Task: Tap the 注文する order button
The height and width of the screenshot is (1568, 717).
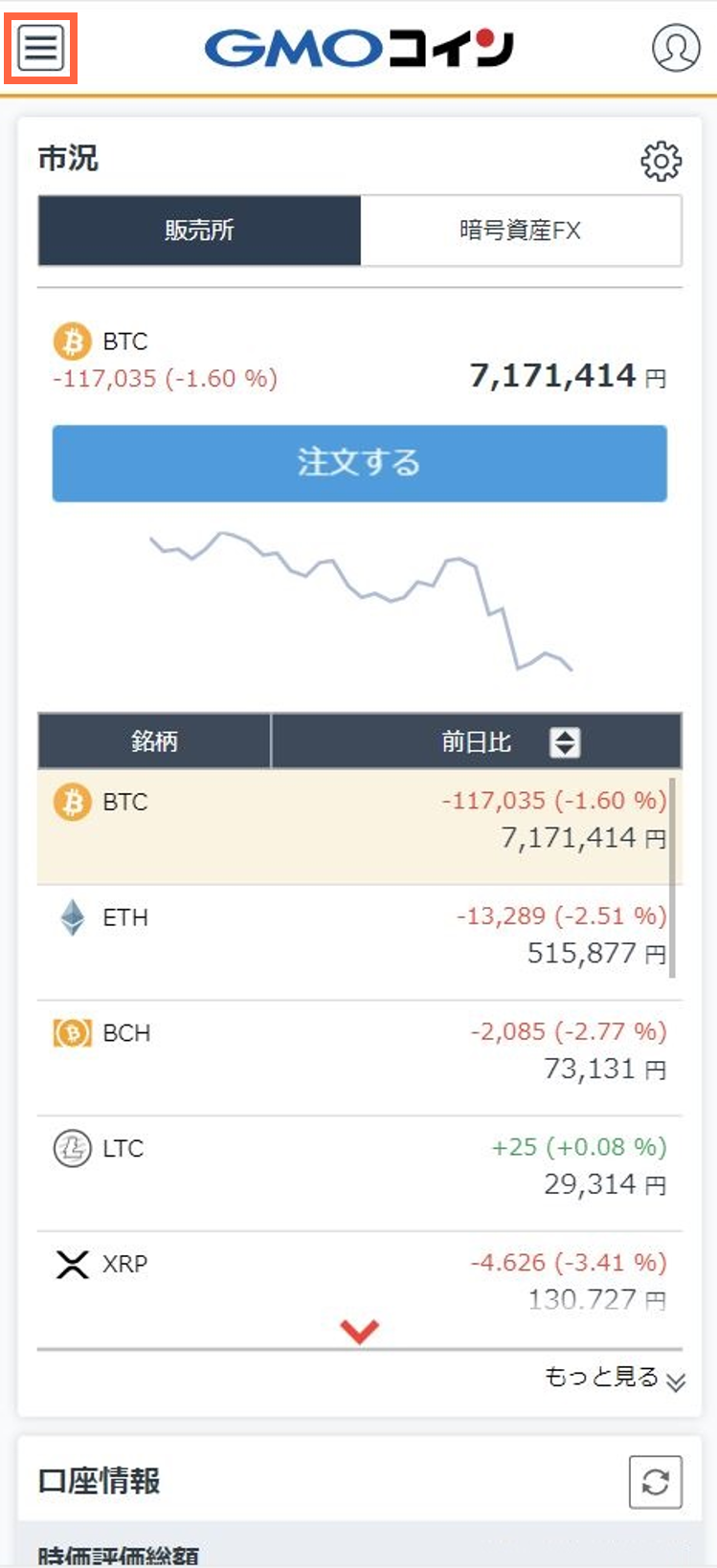Action: coord(359,463)
